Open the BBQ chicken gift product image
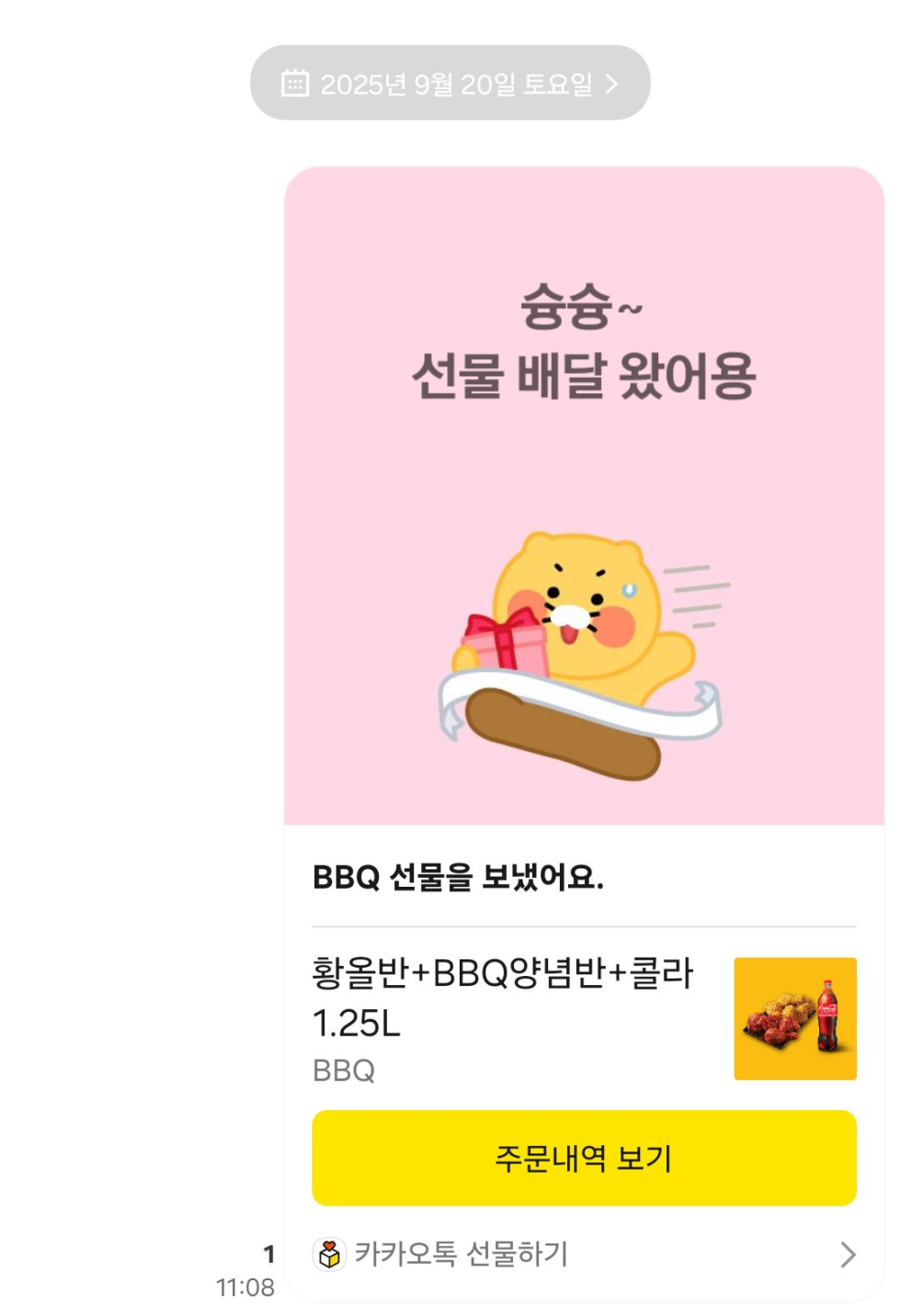 (794, 1018)
